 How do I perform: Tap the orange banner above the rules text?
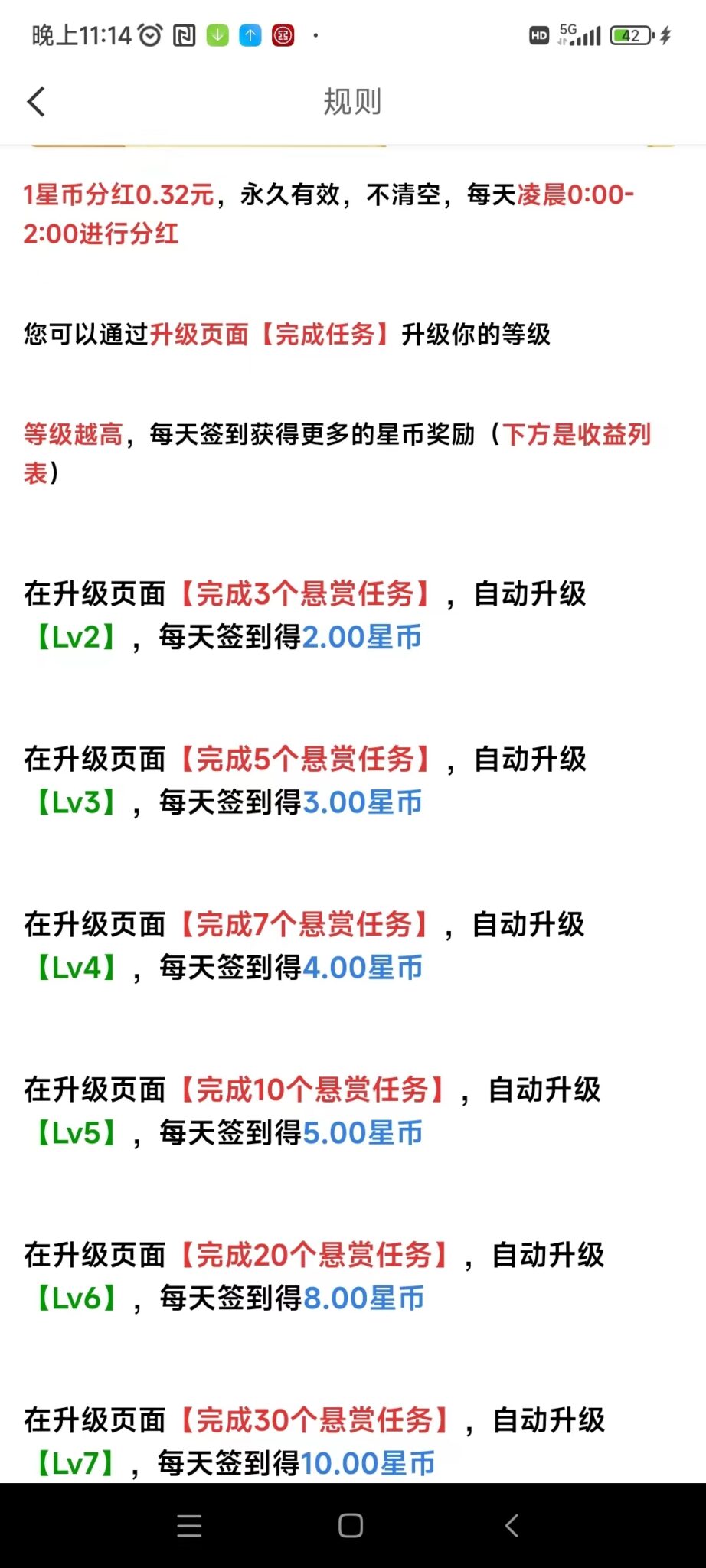[207, 140]
